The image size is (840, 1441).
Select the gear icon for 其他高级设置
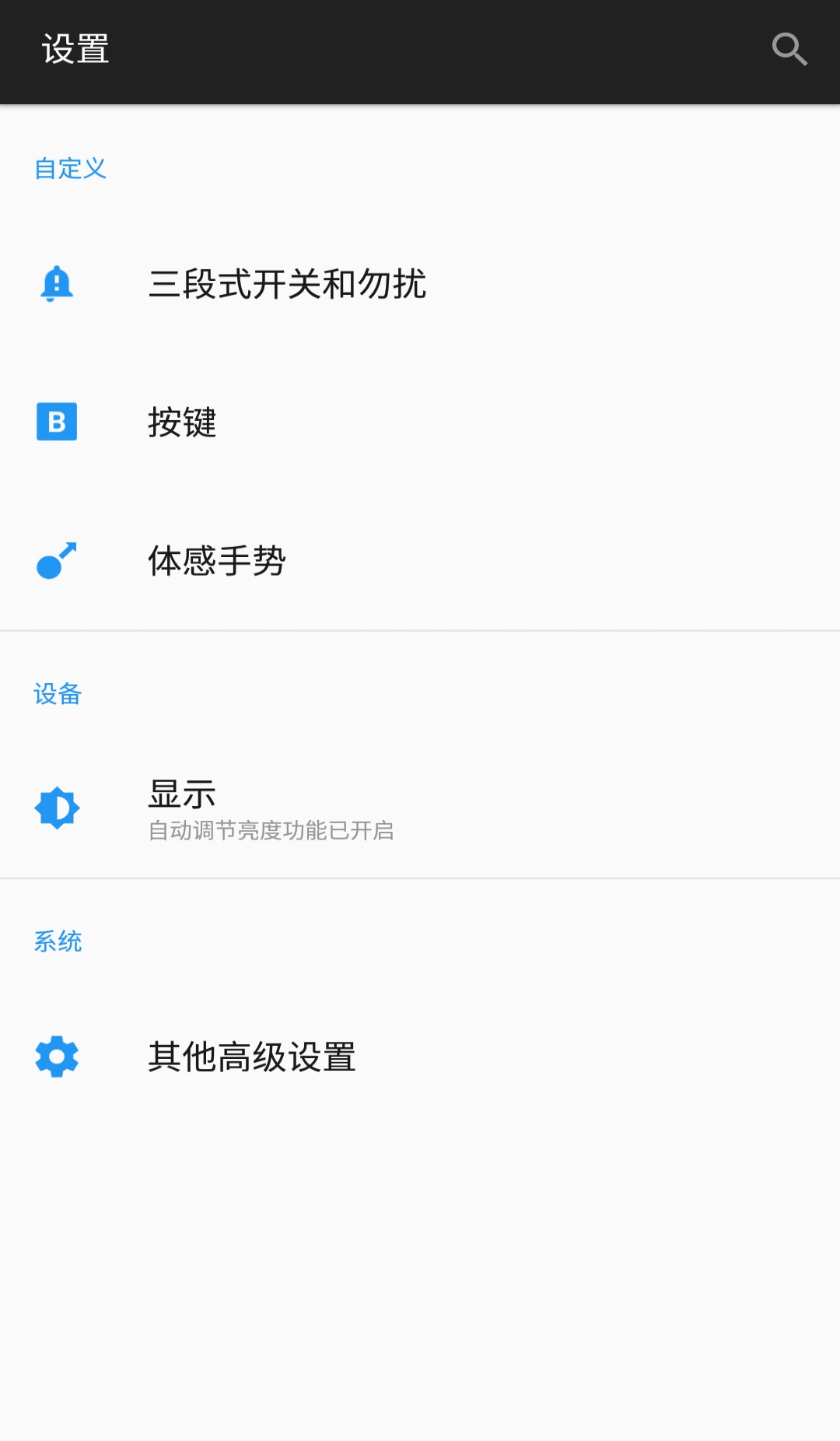pos(55,1056)
